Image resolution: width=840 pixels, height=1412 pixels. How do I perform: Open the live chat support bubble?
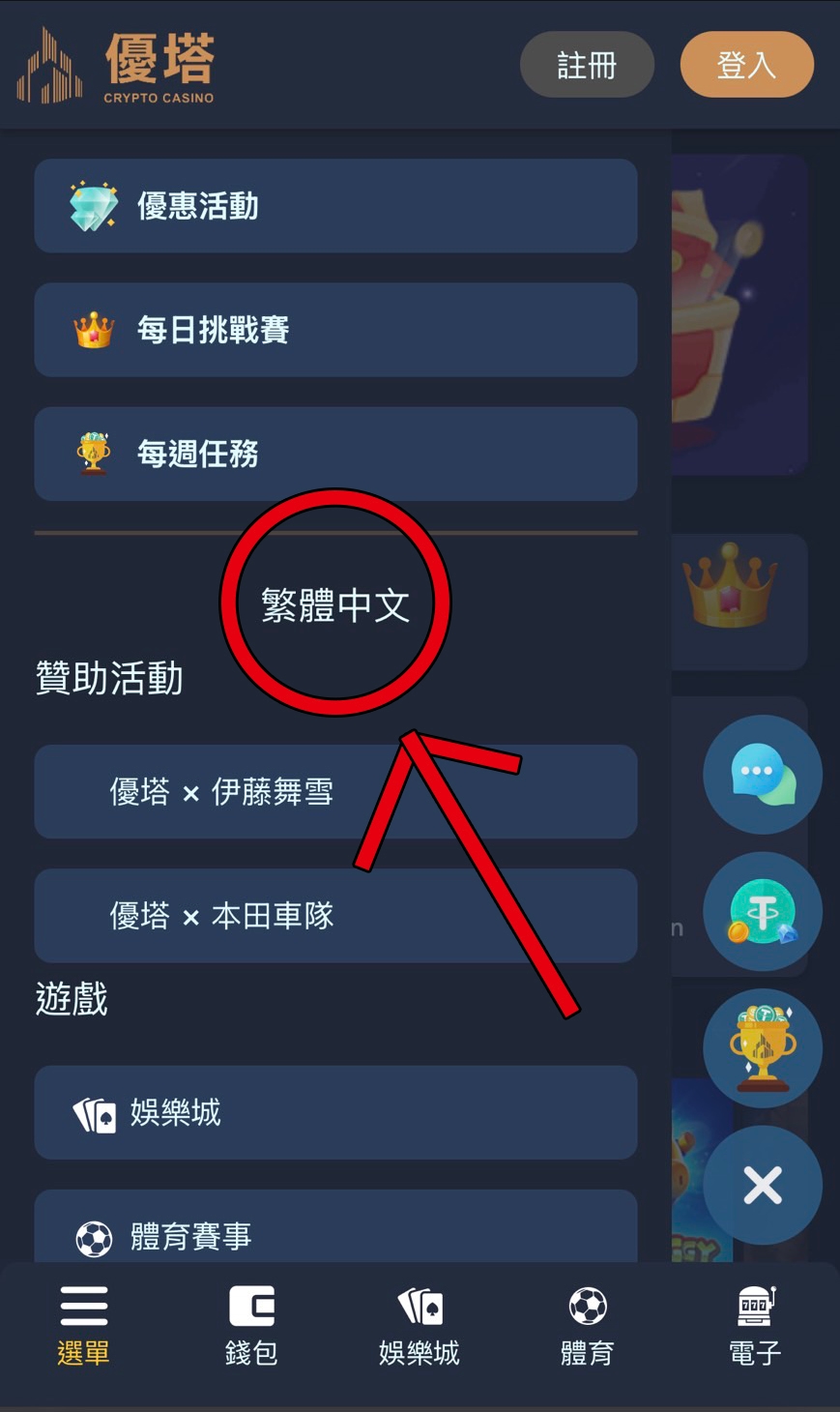pyautogui.click(x=762, y=775)
